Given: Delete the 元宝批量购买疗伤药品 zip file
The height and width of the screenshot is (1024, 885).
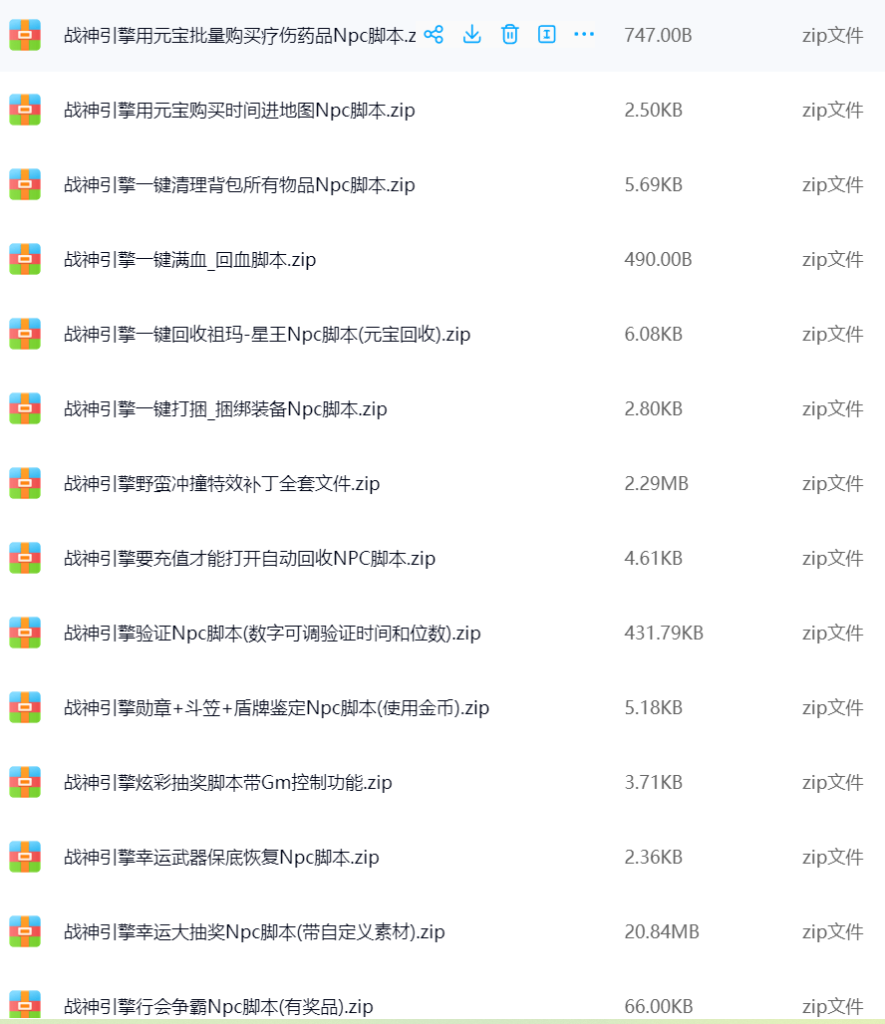Looking at the screenshot, I should (510, 35).
